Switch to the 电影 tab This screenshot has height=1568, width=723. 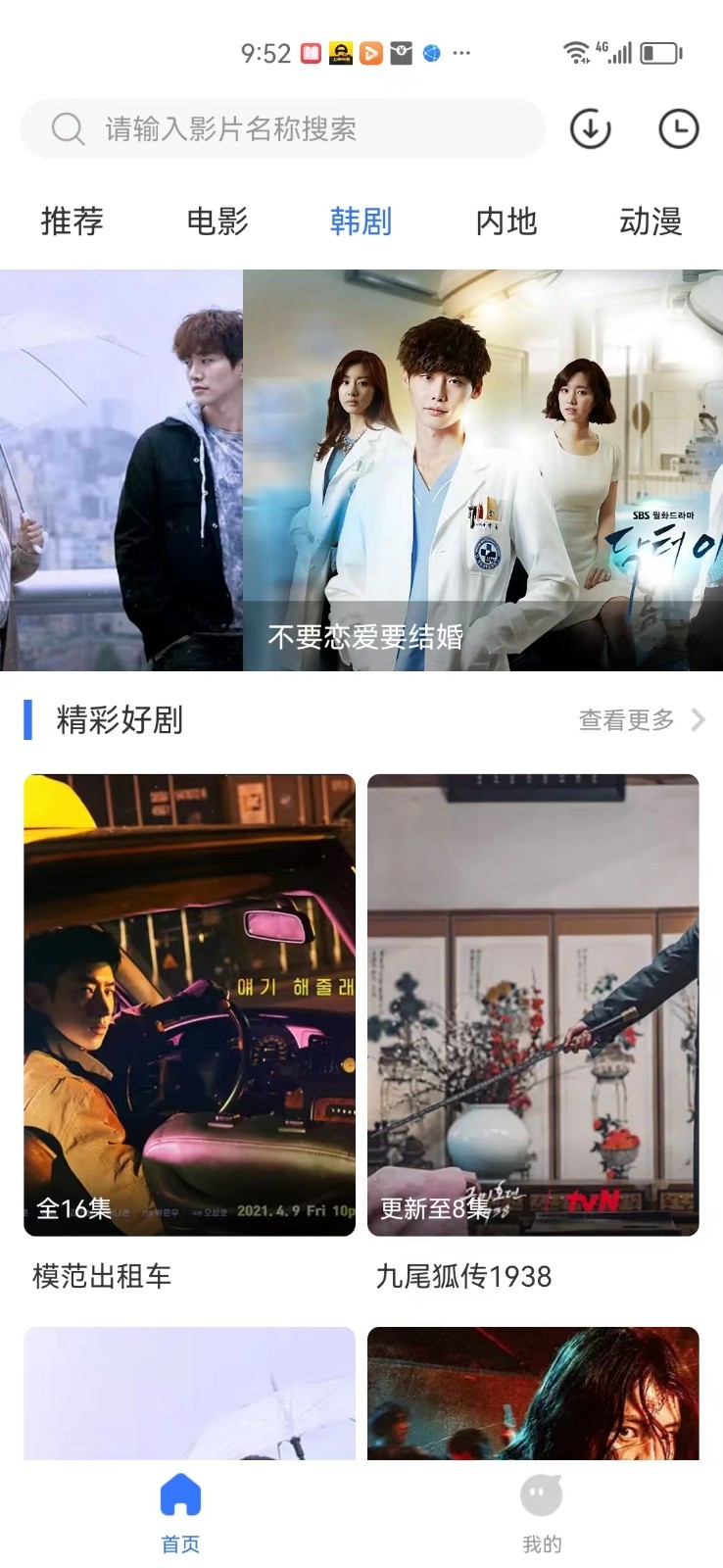point(217,221)
